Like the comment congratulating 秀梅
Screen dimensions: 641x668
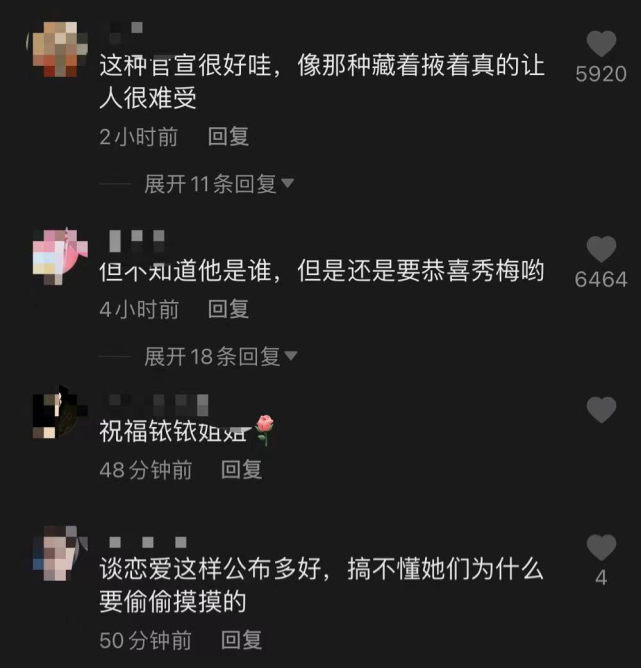coord(601,249)
